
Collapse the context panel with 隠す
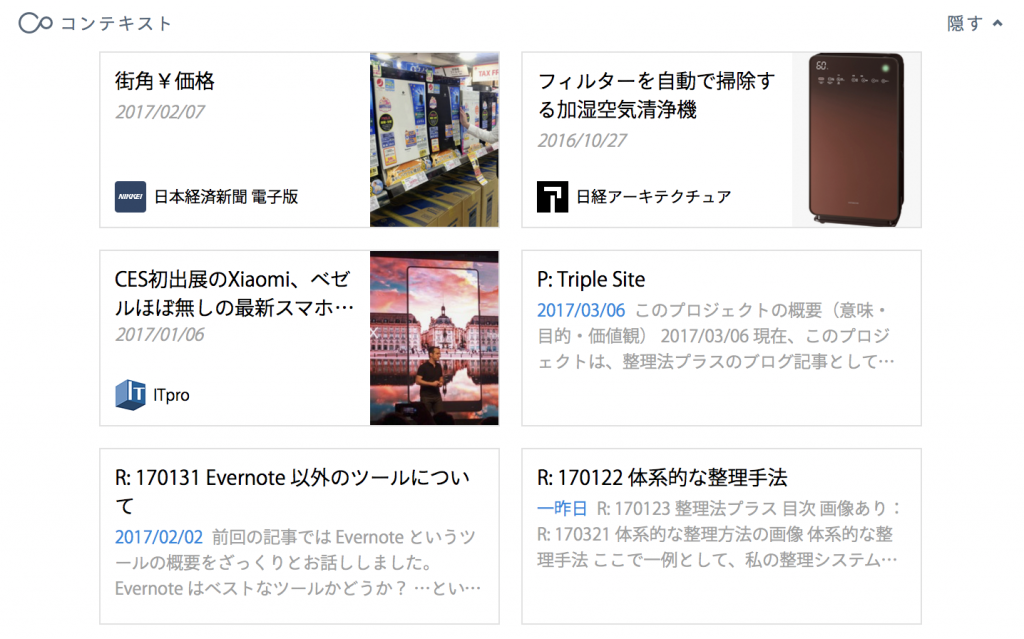(x=974, y=23)
